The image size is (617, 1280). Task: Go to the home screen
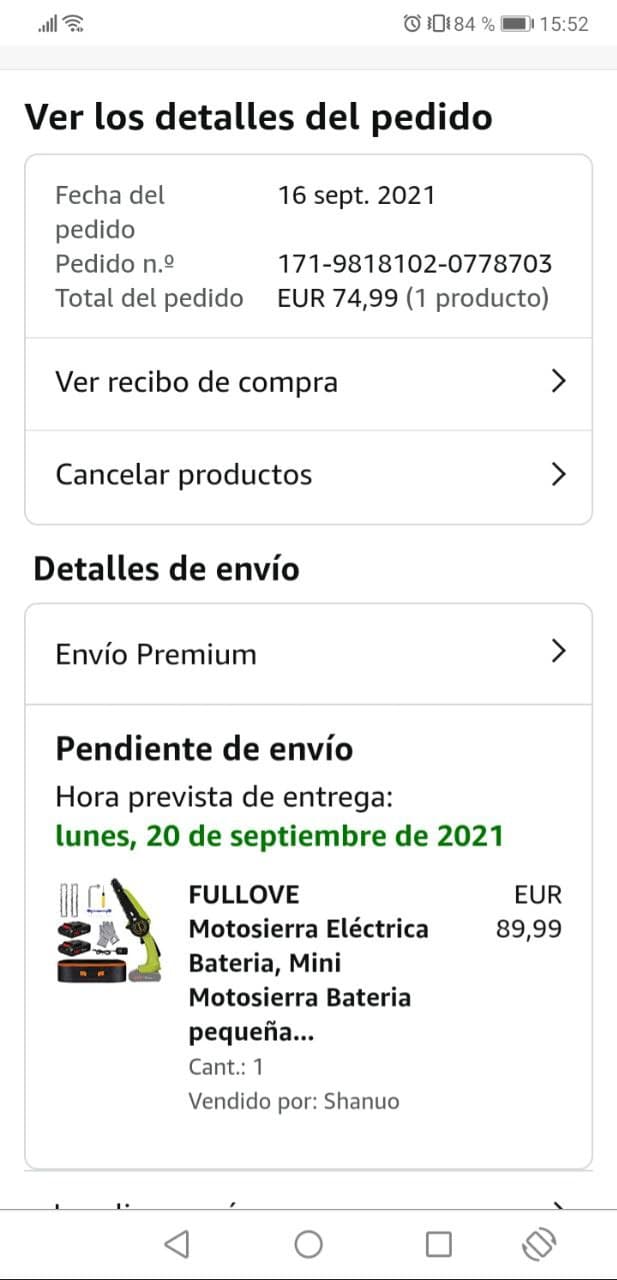coord(308,1243)
